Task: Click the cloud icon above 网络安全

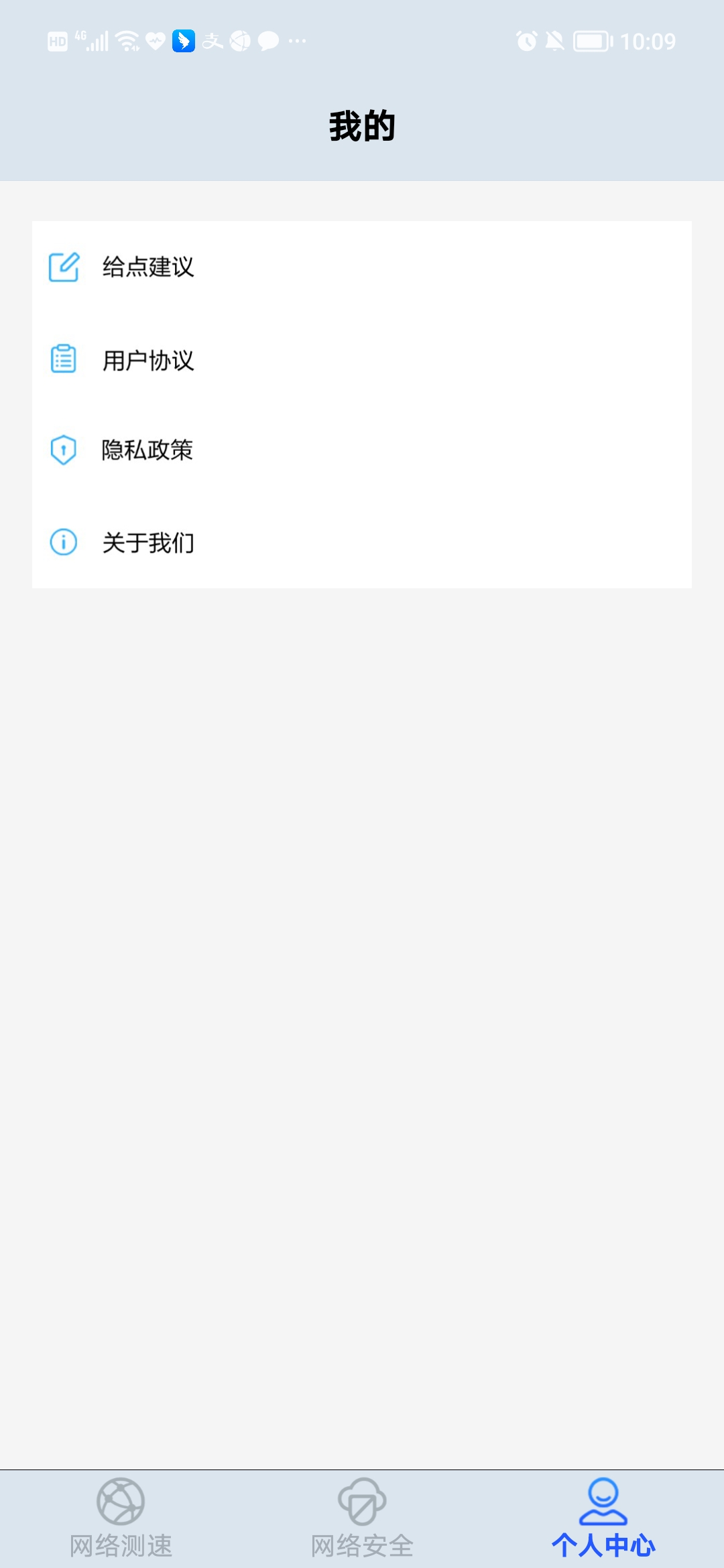Action: click(362, 1503)
